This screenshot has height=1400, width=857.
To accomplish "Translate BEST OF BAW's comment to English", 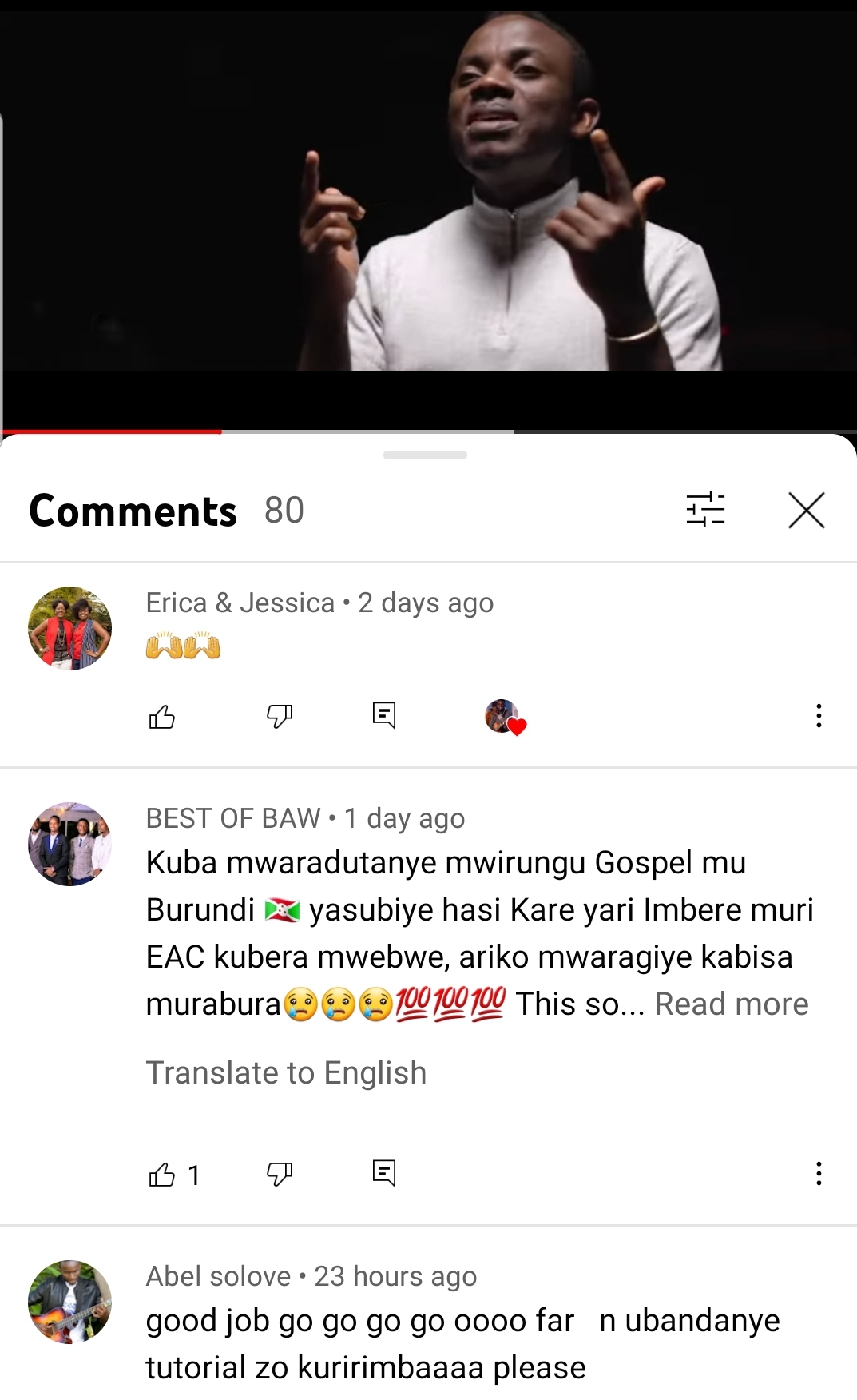I will tap(286, 1073).
